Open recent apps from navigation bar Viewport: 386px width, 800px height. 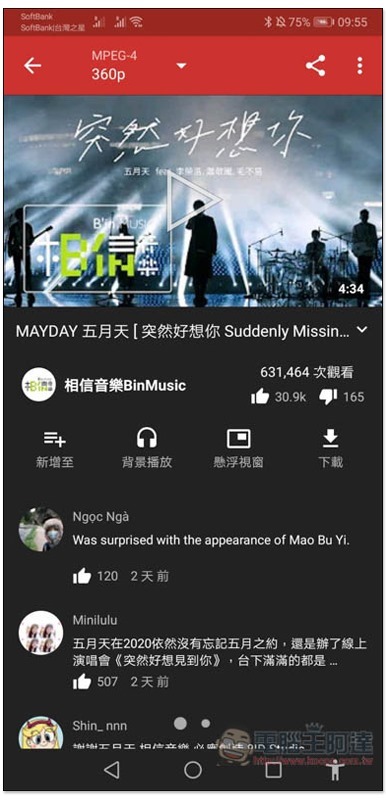coord(273,770)
